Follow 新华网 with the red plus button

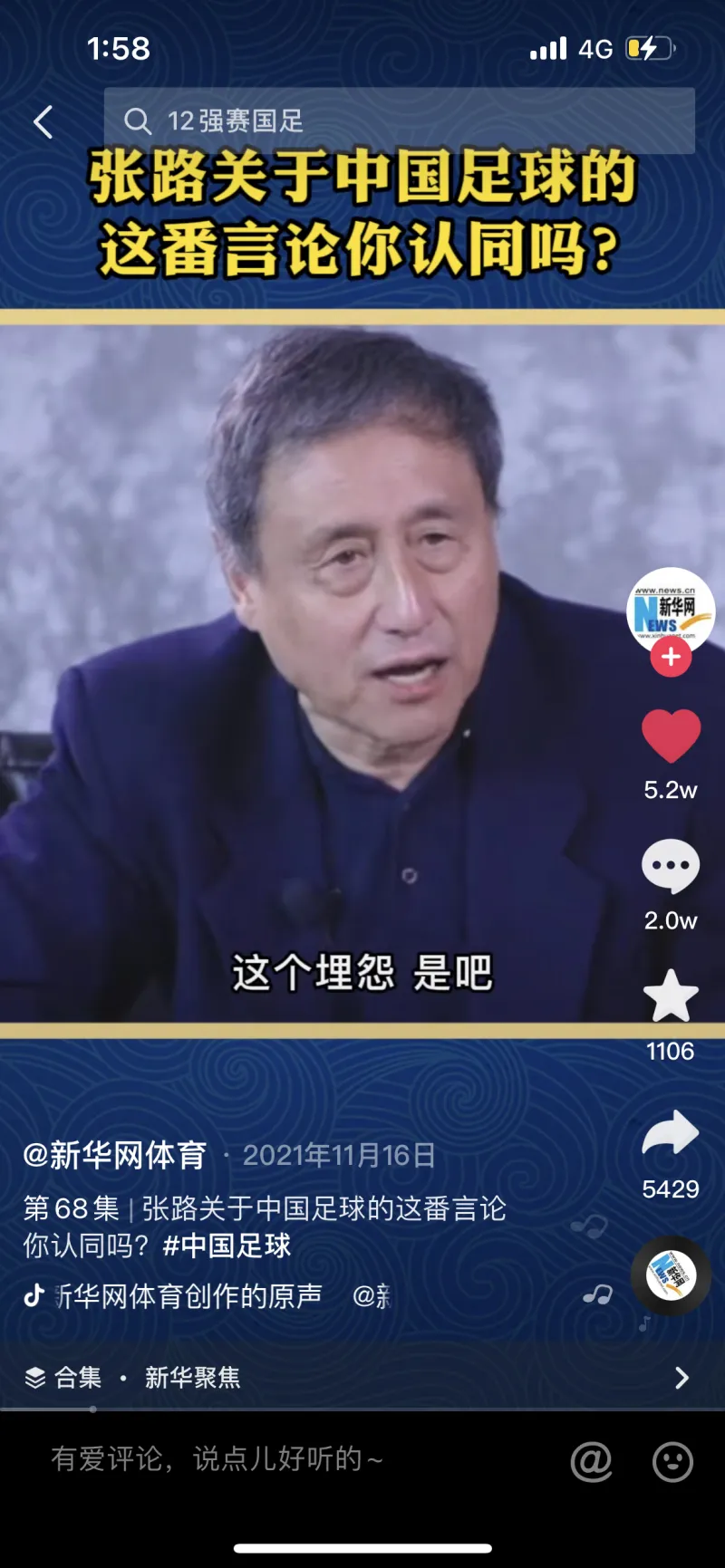671,658
